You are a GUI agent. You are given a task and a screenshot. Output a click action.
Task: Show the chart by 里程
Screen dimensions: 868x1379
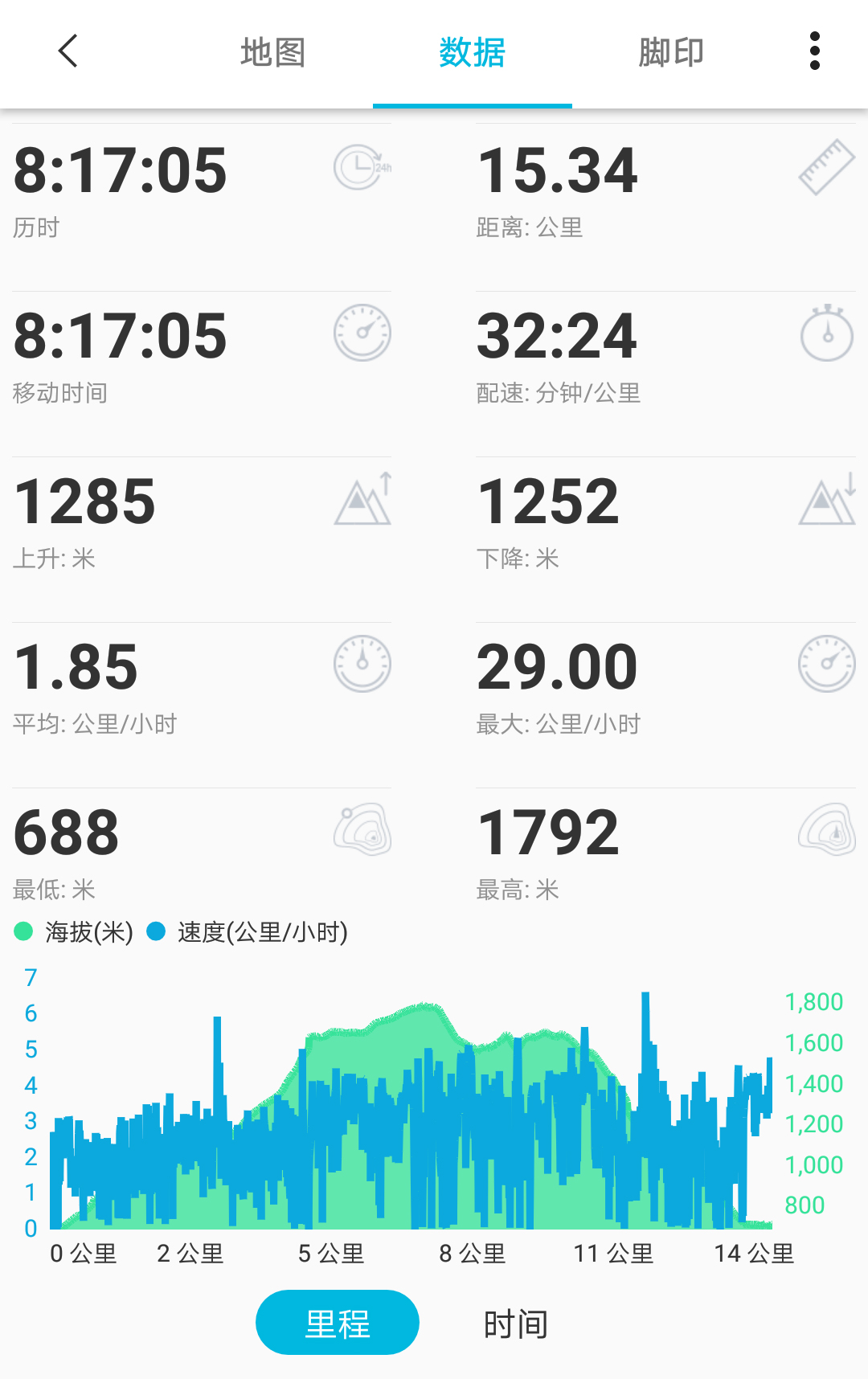point(338,1323)
